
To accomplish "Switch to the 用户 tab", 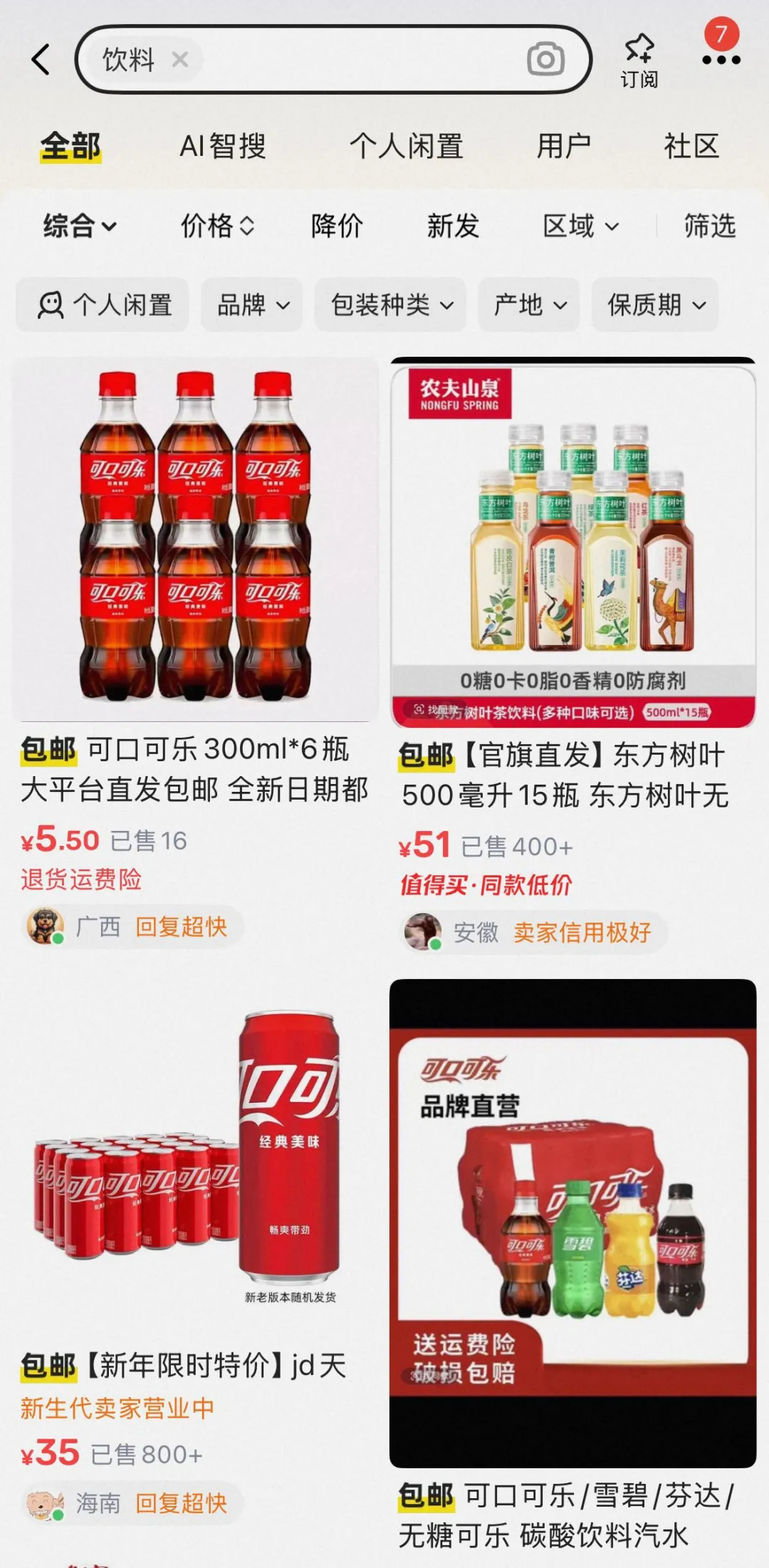I will tap(563, 147).
